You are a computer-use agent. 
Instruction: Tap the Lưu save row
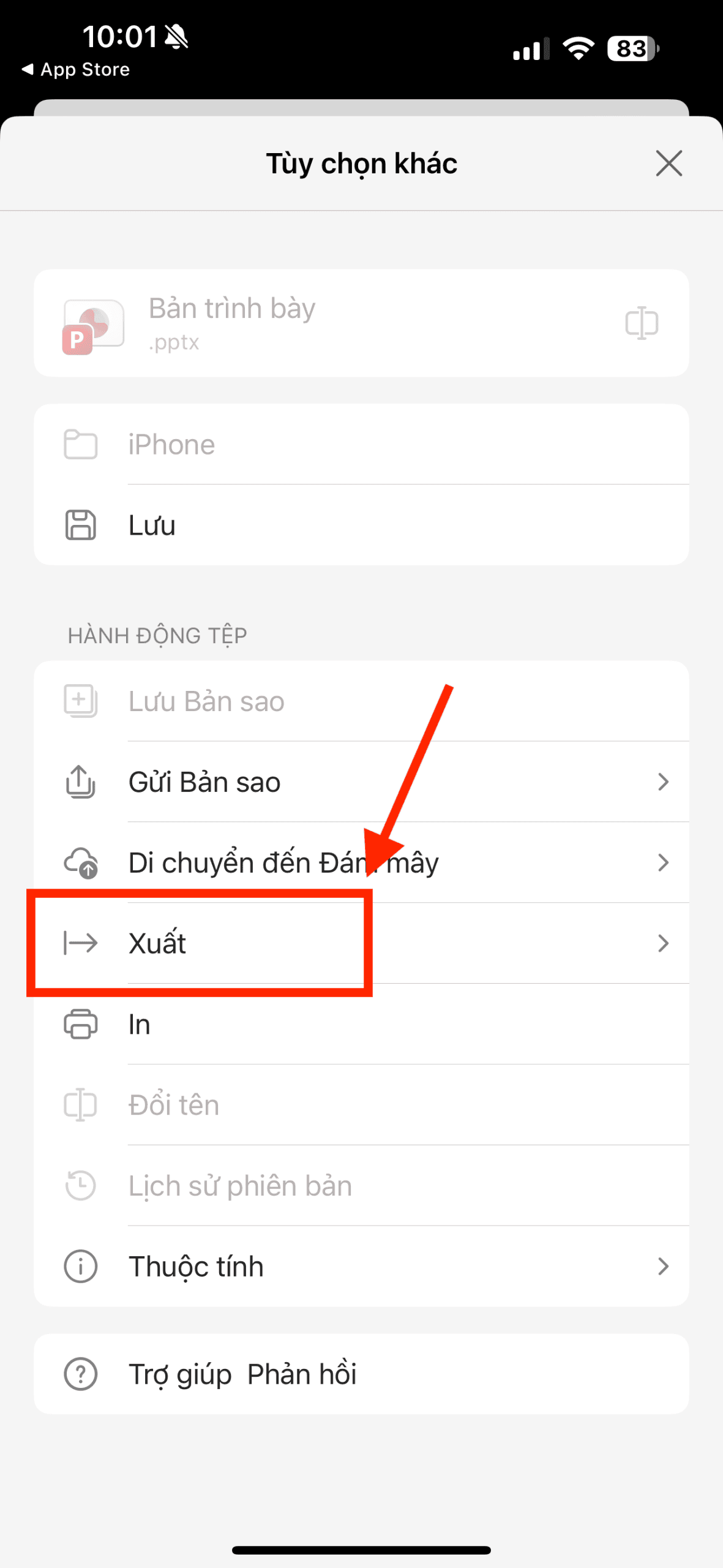point(361,525)
